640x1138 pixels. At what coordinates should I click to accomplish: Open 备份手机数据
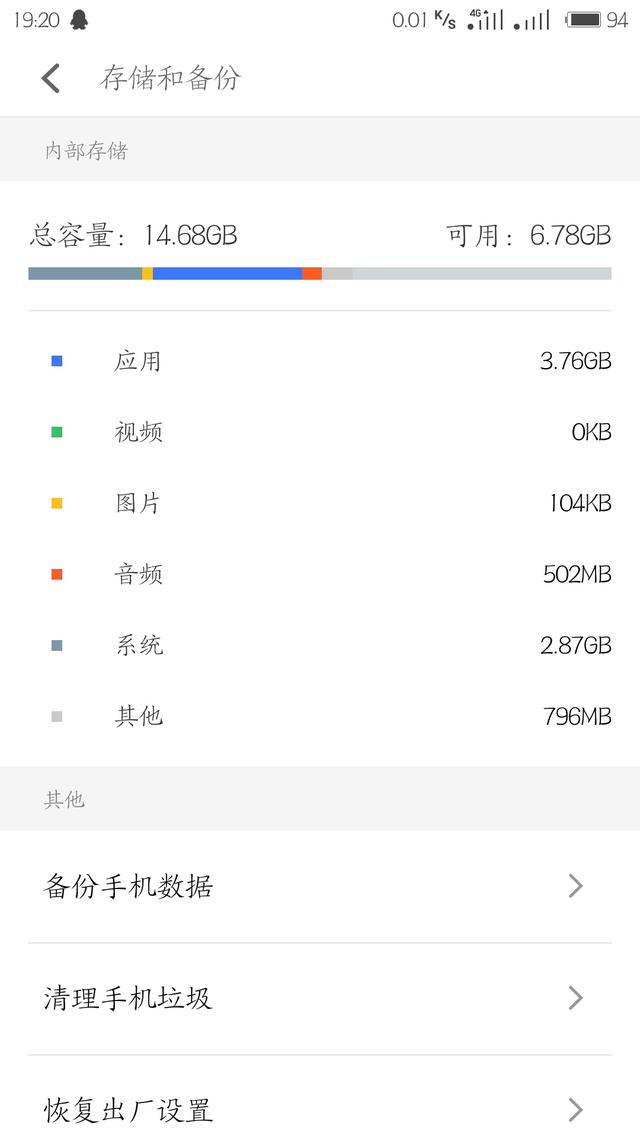click(320, 886)
